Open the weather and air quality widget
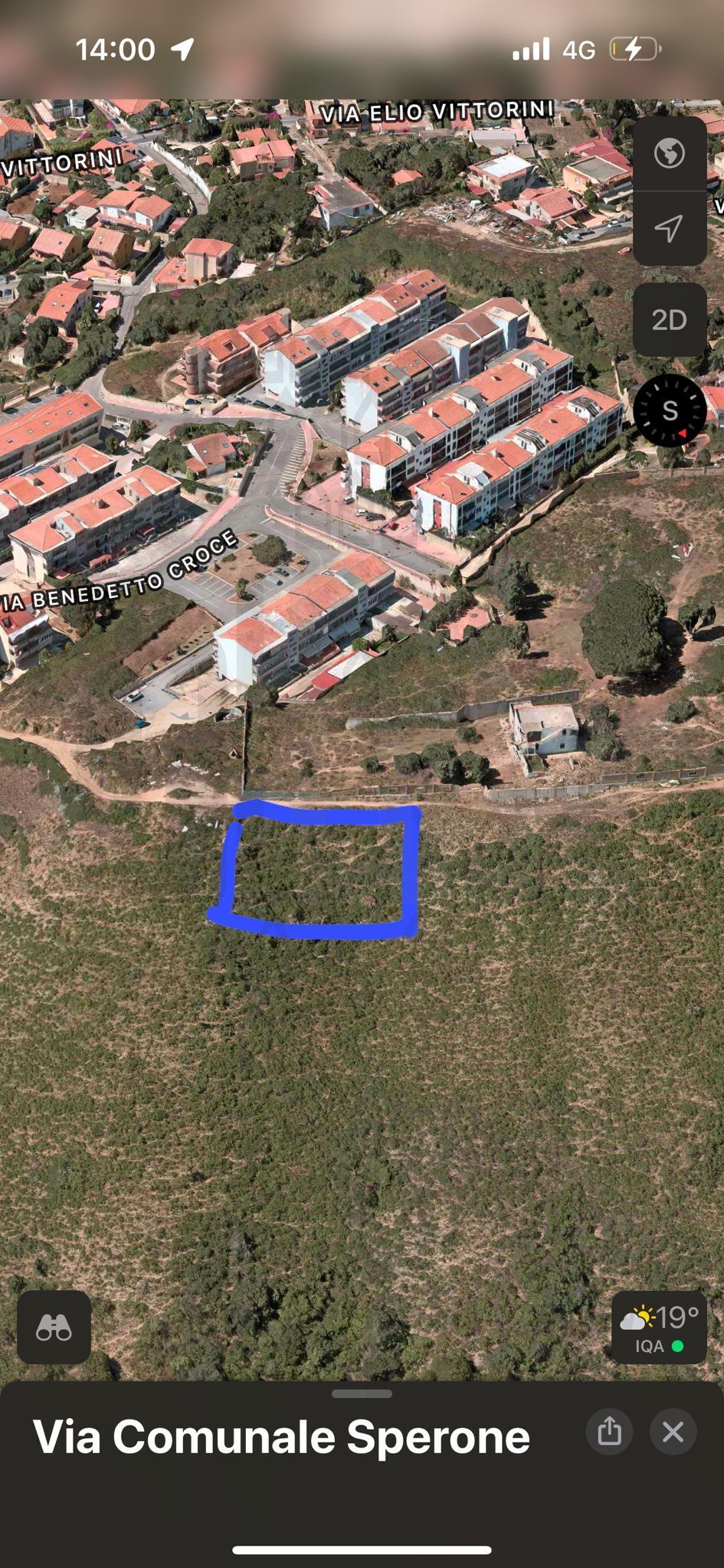This screenshot has height=1568, width=724. [659, 1328]
